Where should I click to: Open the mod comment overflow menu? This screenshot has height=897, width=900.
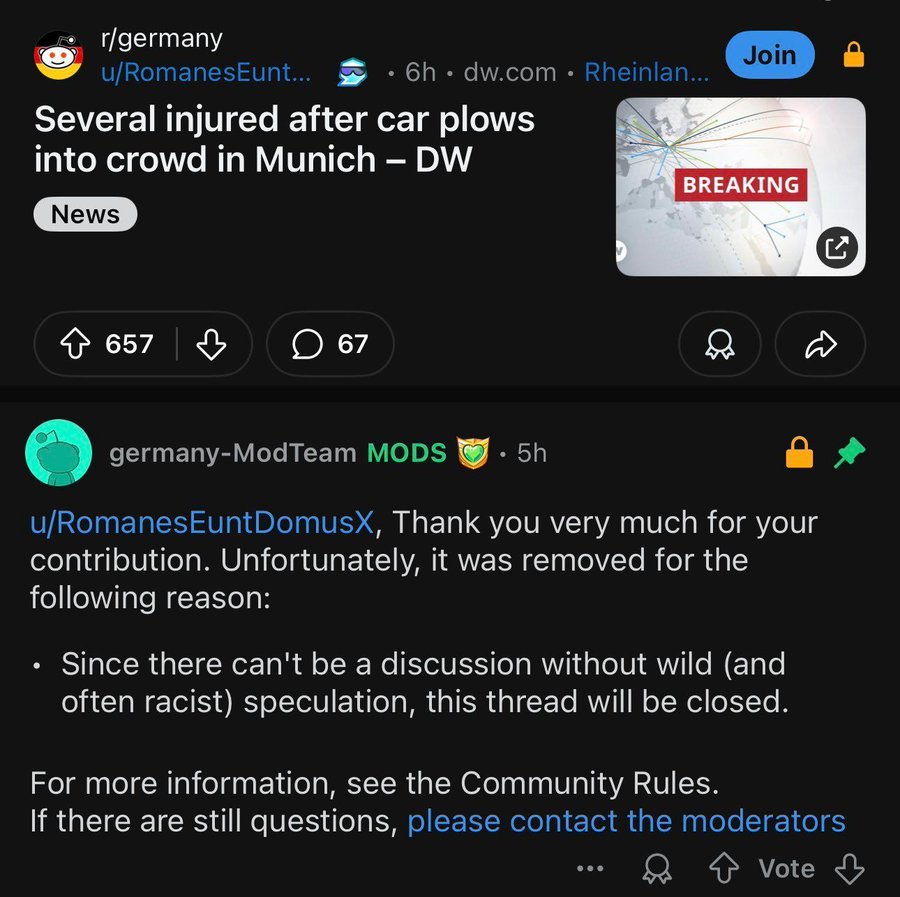591,868
